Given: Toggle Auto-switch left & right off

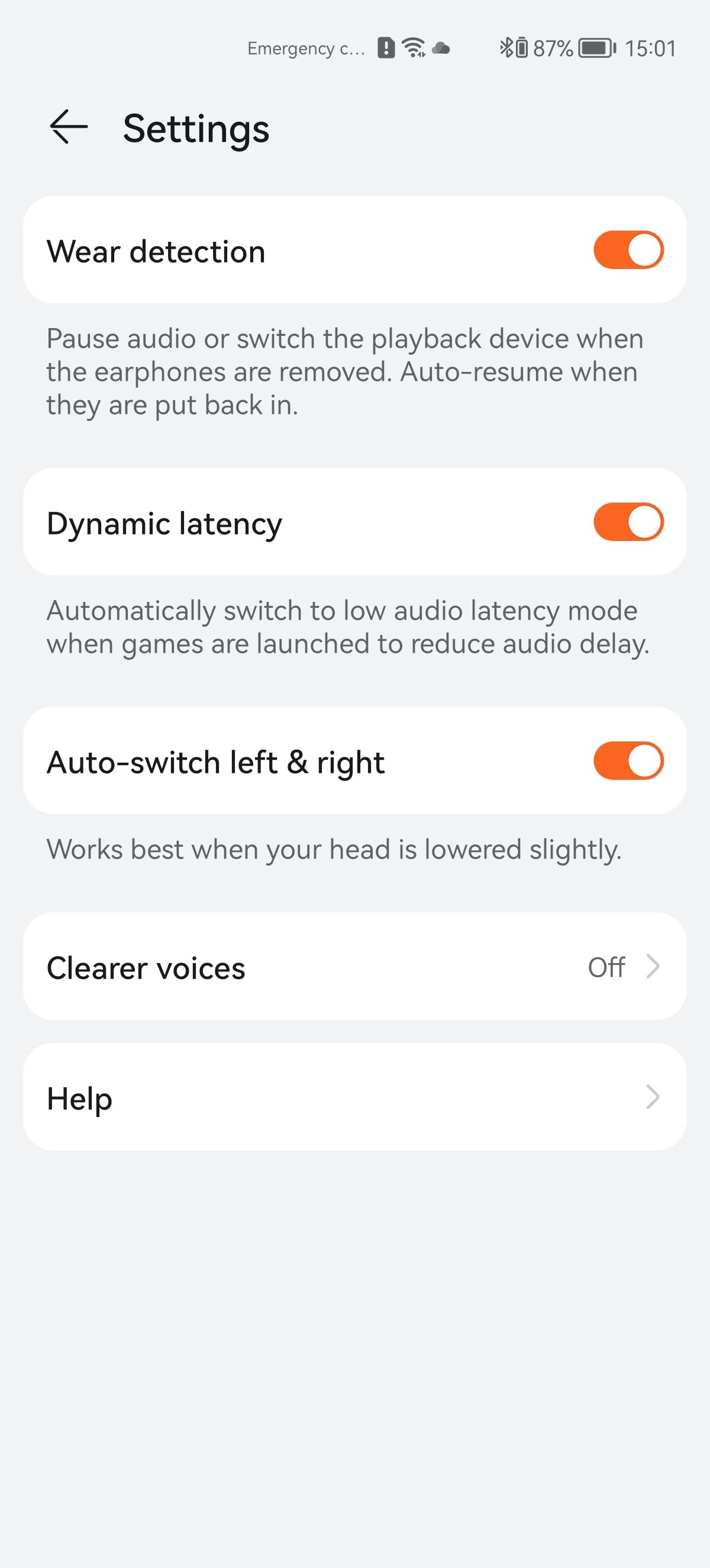Looking at the screenshot, I should (x=628, y=761).
